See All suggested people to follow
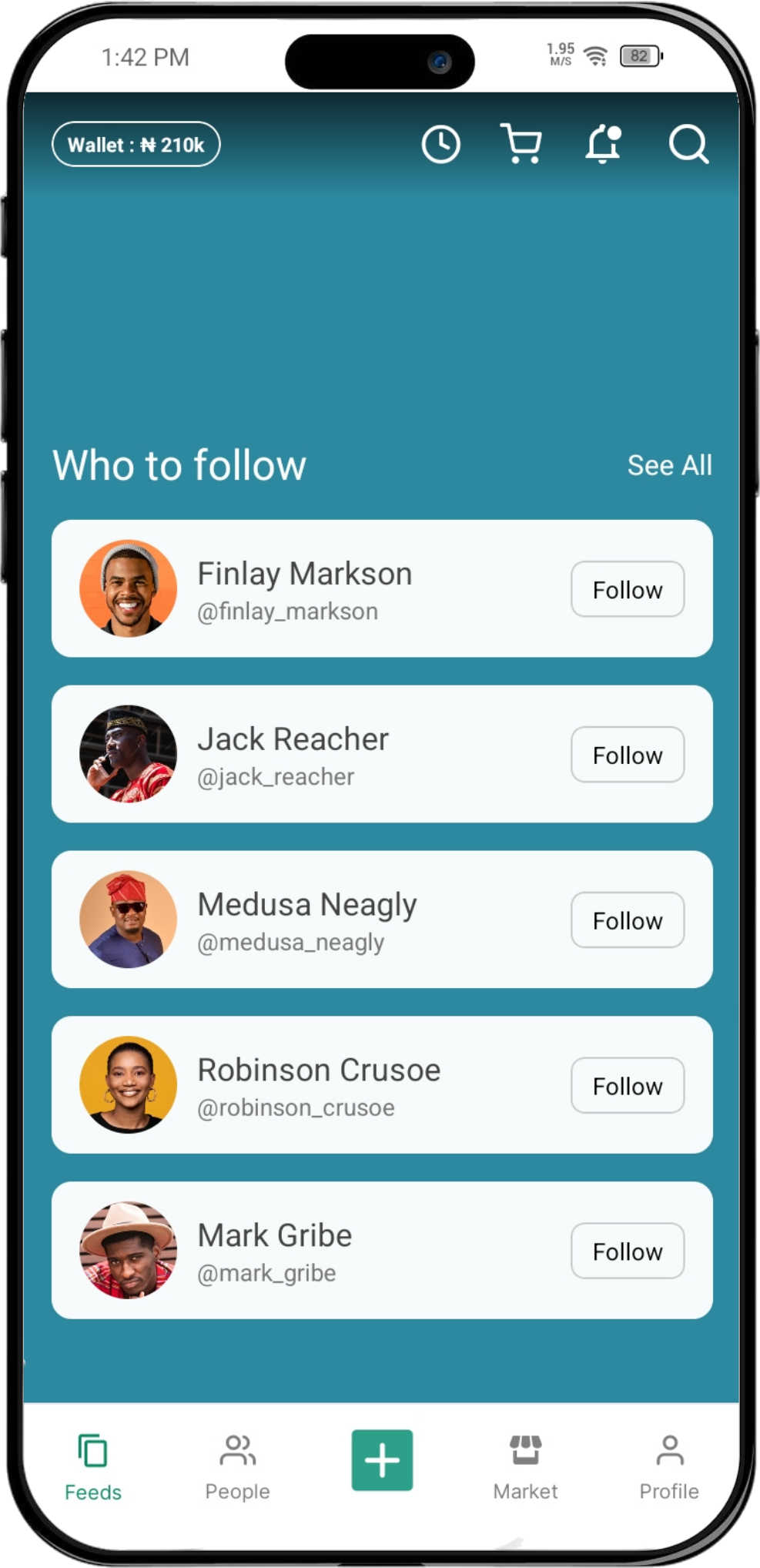760x1568 pixels. click(669, 465)
